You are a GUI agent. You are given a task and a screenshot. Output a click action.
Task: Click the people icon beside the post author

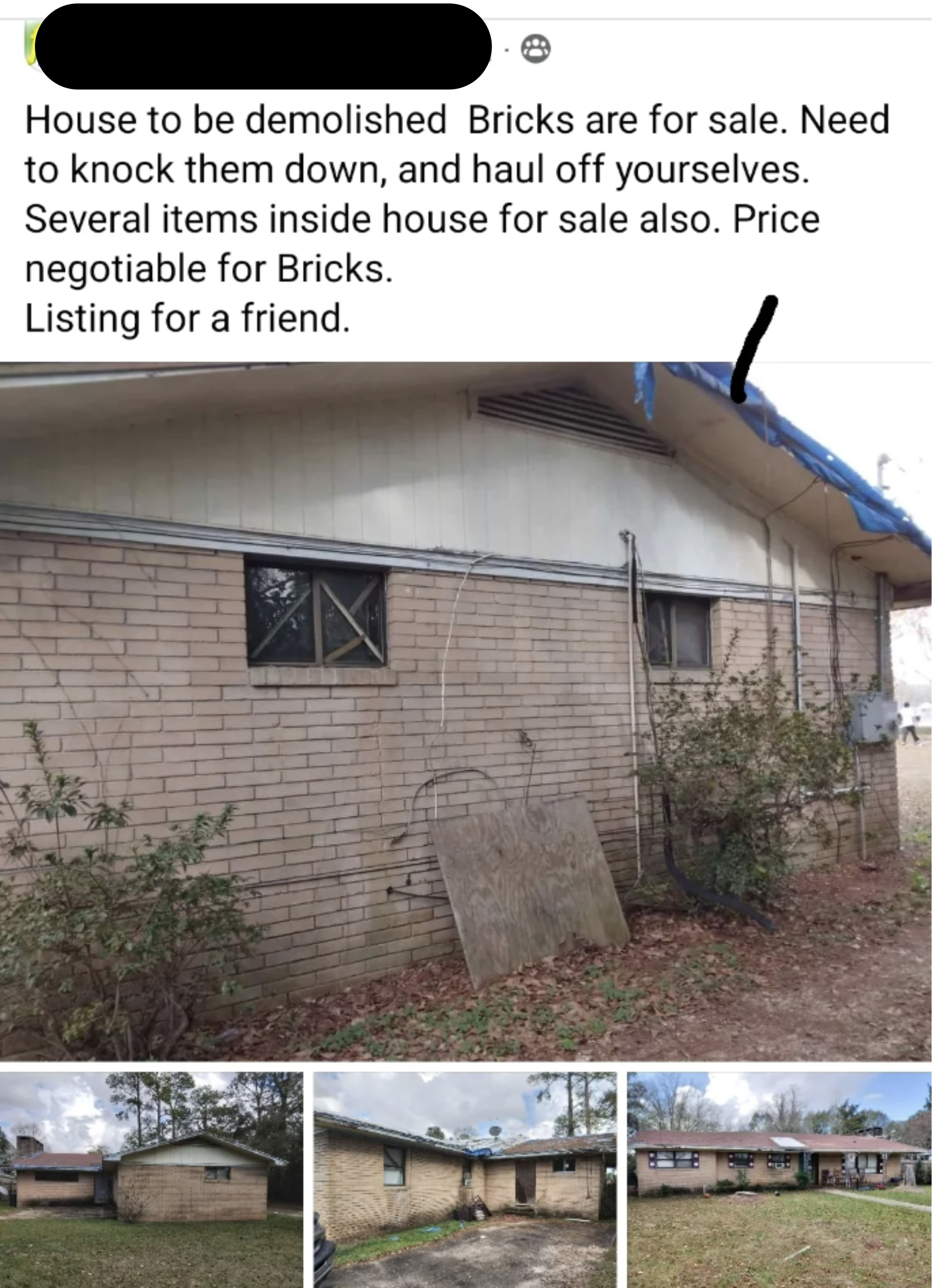(535, 50)
